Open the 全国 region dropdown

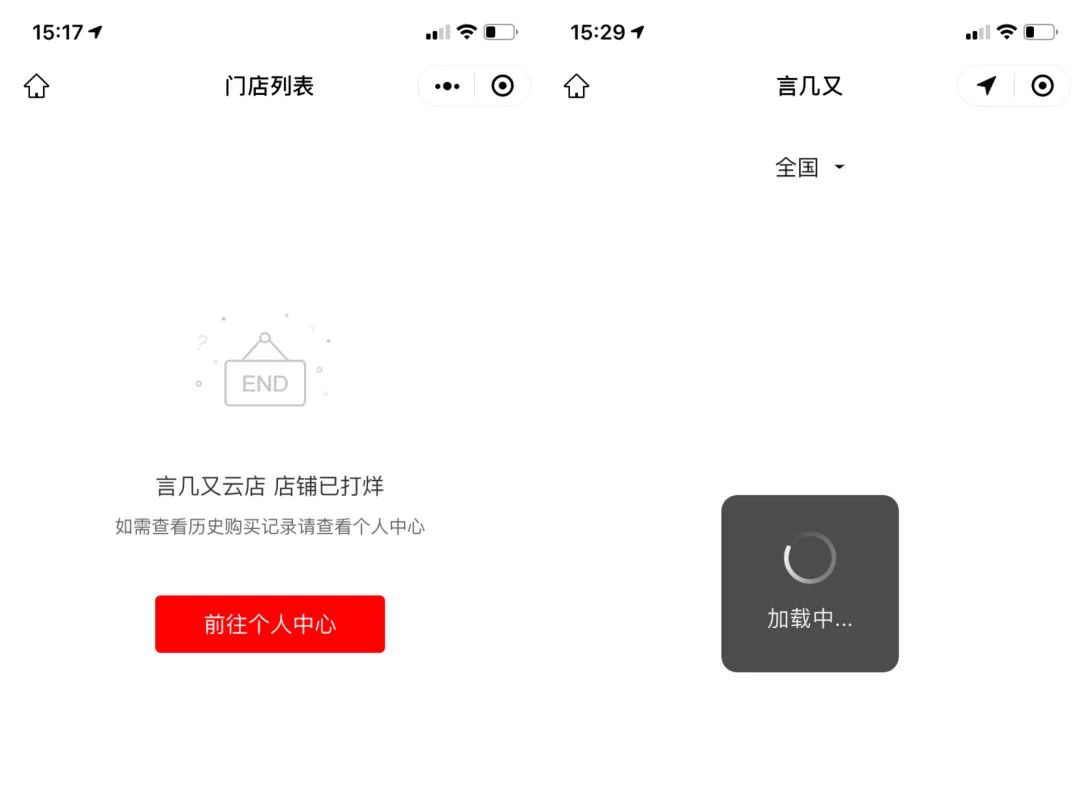pos(810,168)
